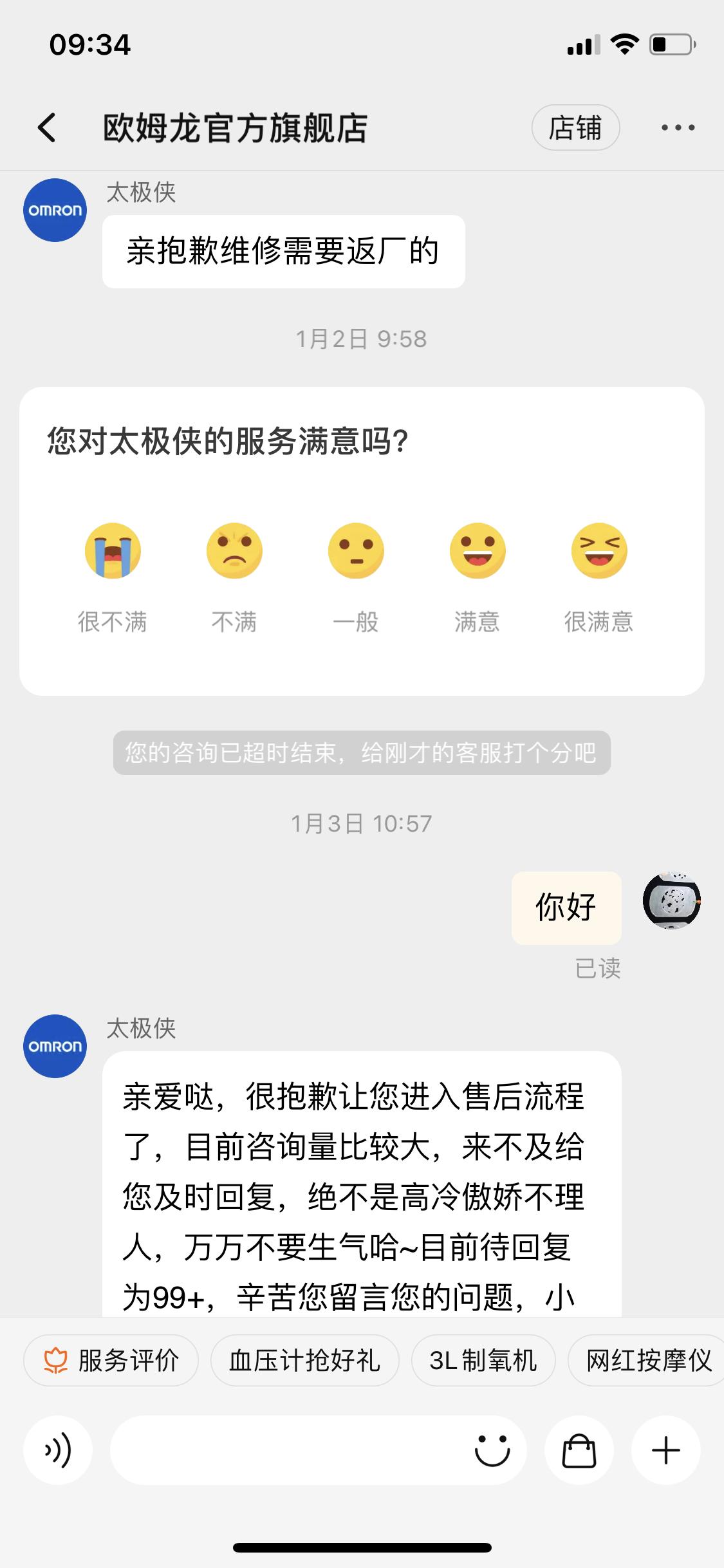Tap the voice input icon
This screenshot has width=724, height=1568.
(58, 1451)
